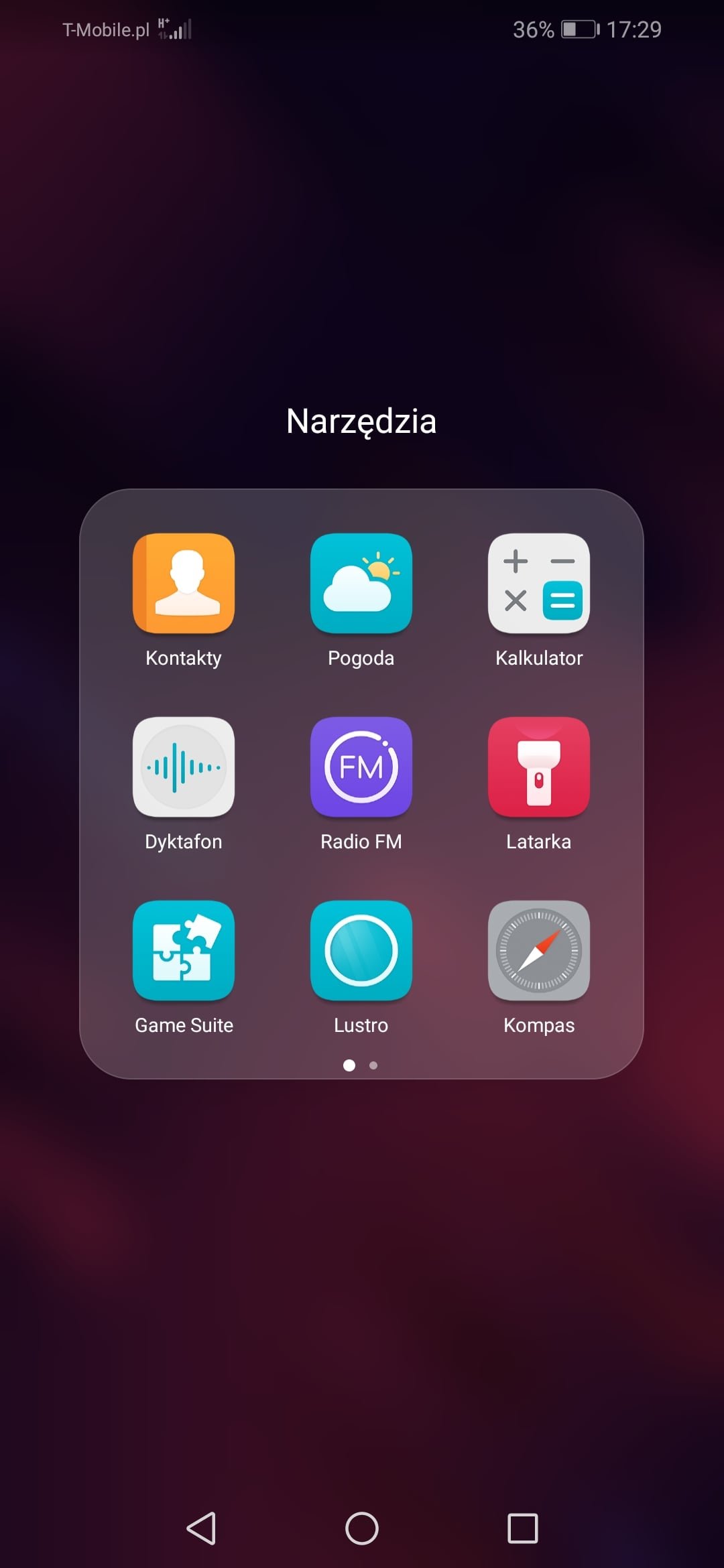Tap the home navigation button
The width and height of the screenshot is (724, 1568).
click(x=362, y=1528)
